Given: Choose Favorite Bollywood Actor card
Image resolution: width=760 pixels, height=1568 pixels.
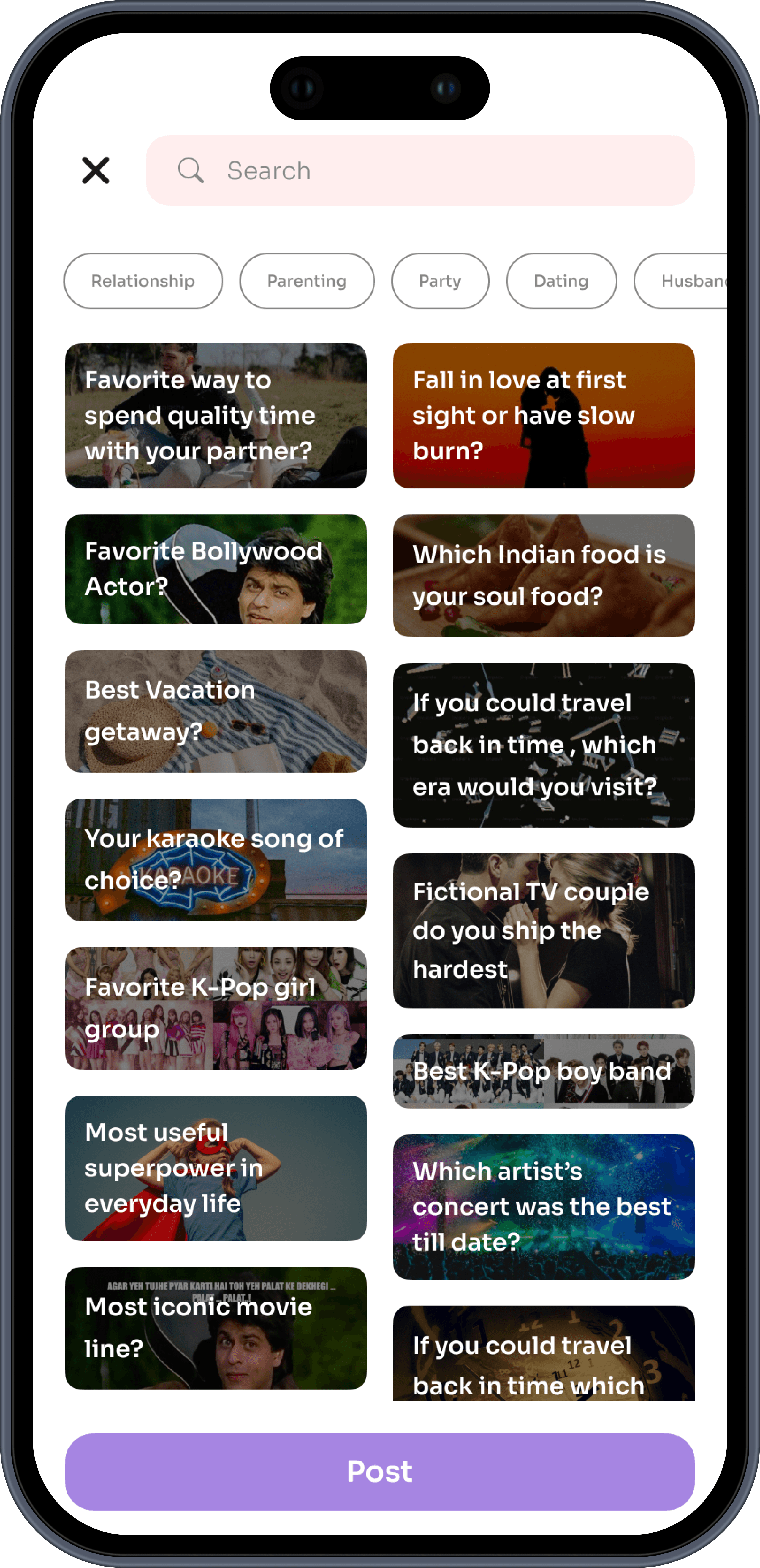Looking at the screenshot, I should 216,569.
